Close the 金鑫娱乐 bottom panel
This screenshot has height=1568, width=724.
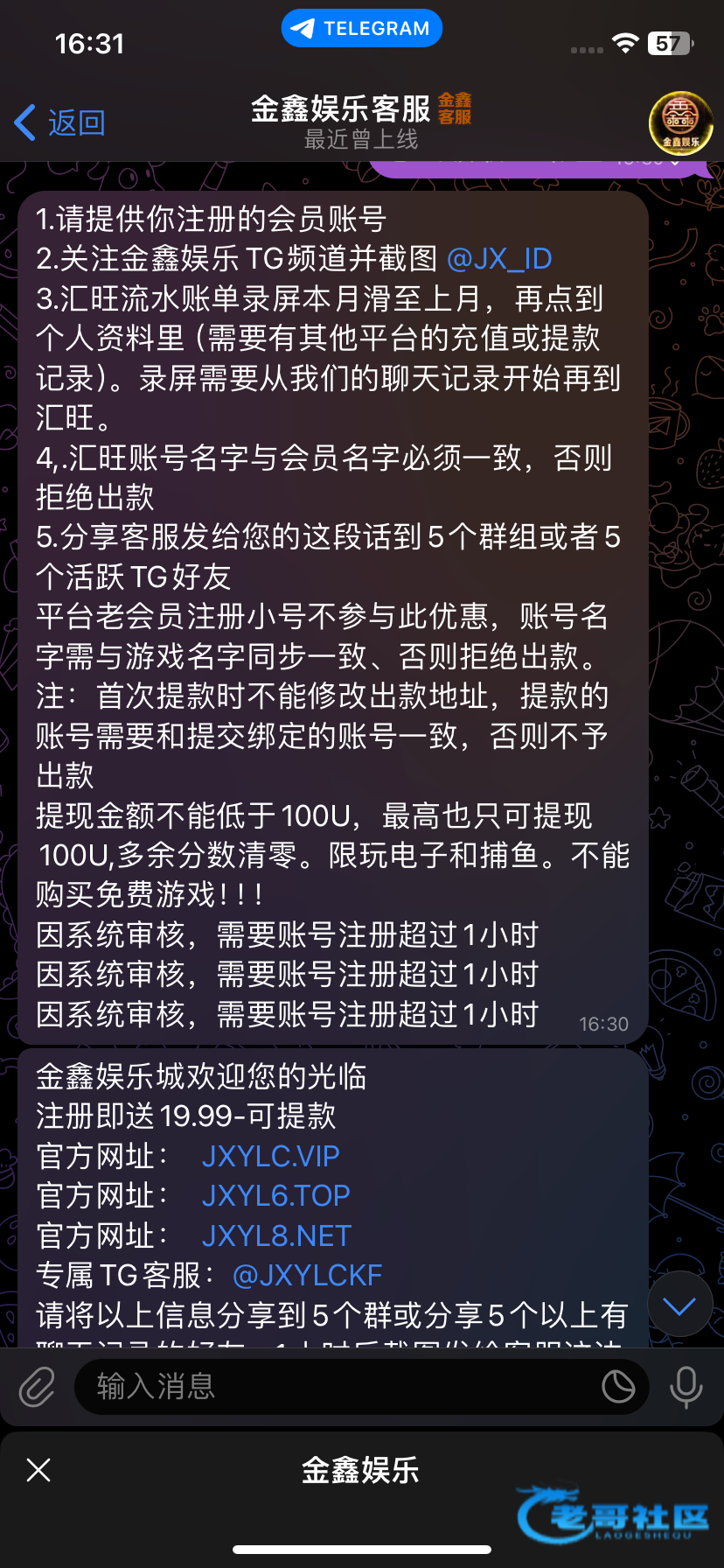point(38,1470)
